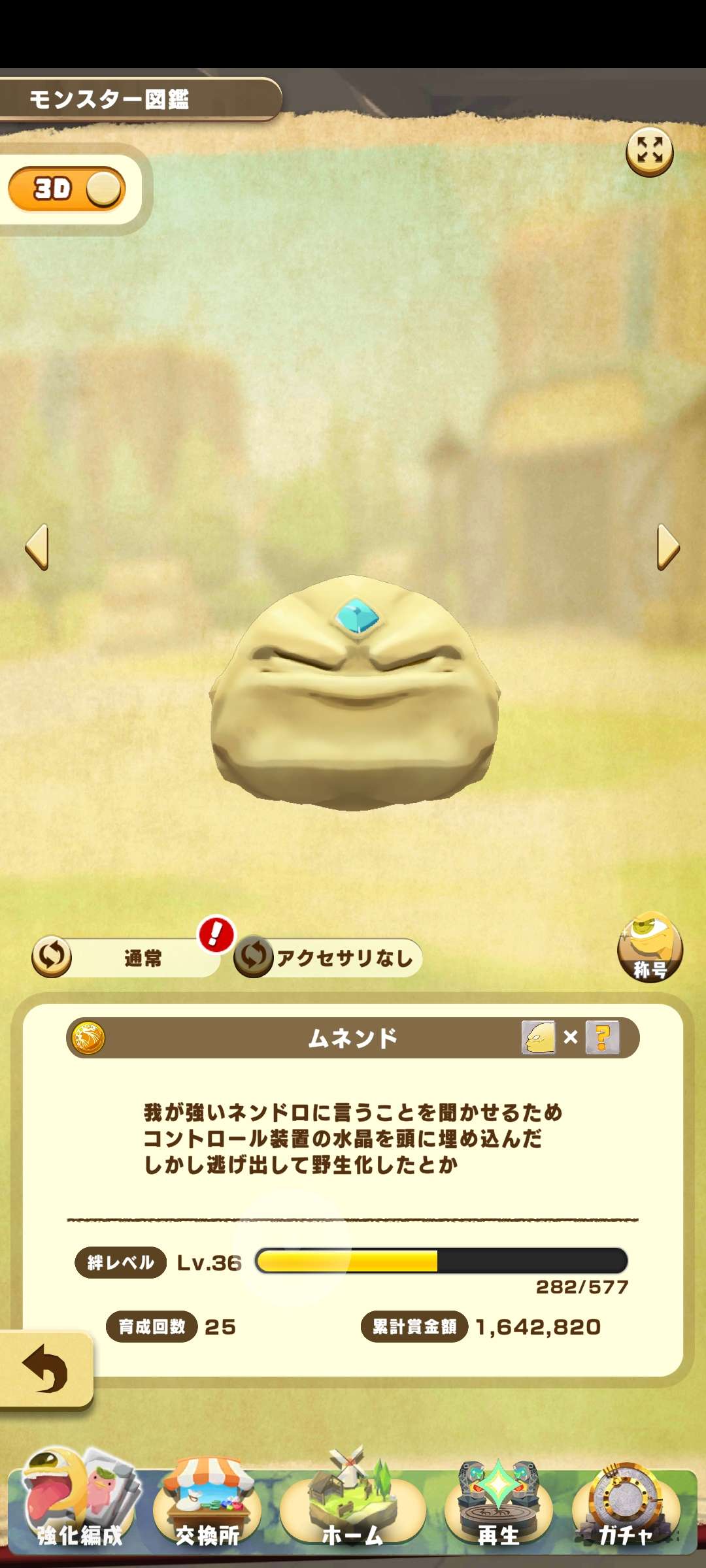Image resolution: width=706 pixels, height=1568 pixels.
Task: Show the next monster with right arrow
Action: tap(668, 547)
